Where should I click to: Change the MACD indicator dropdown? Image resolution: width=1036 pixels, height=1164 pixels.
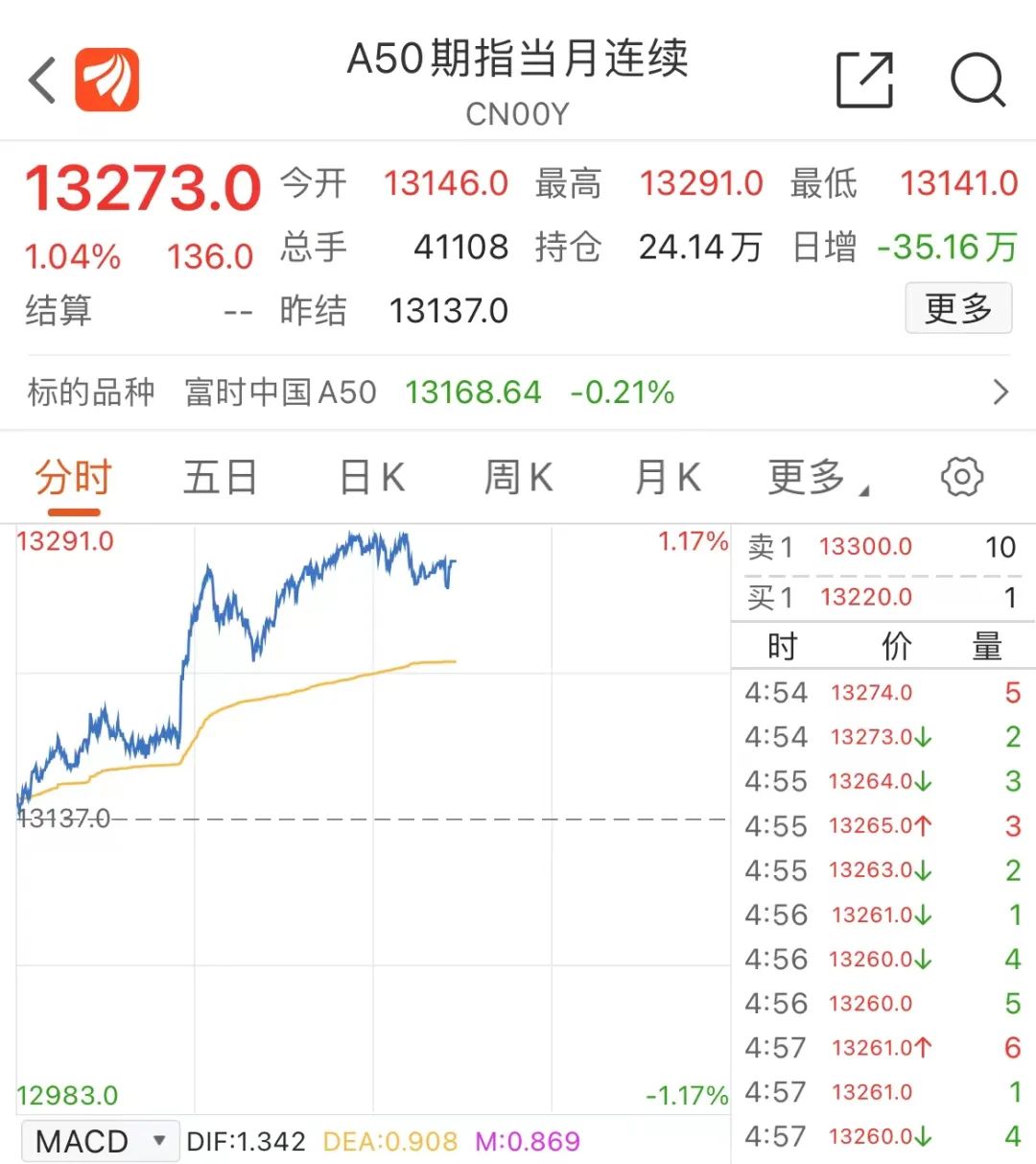[100, 1141]
